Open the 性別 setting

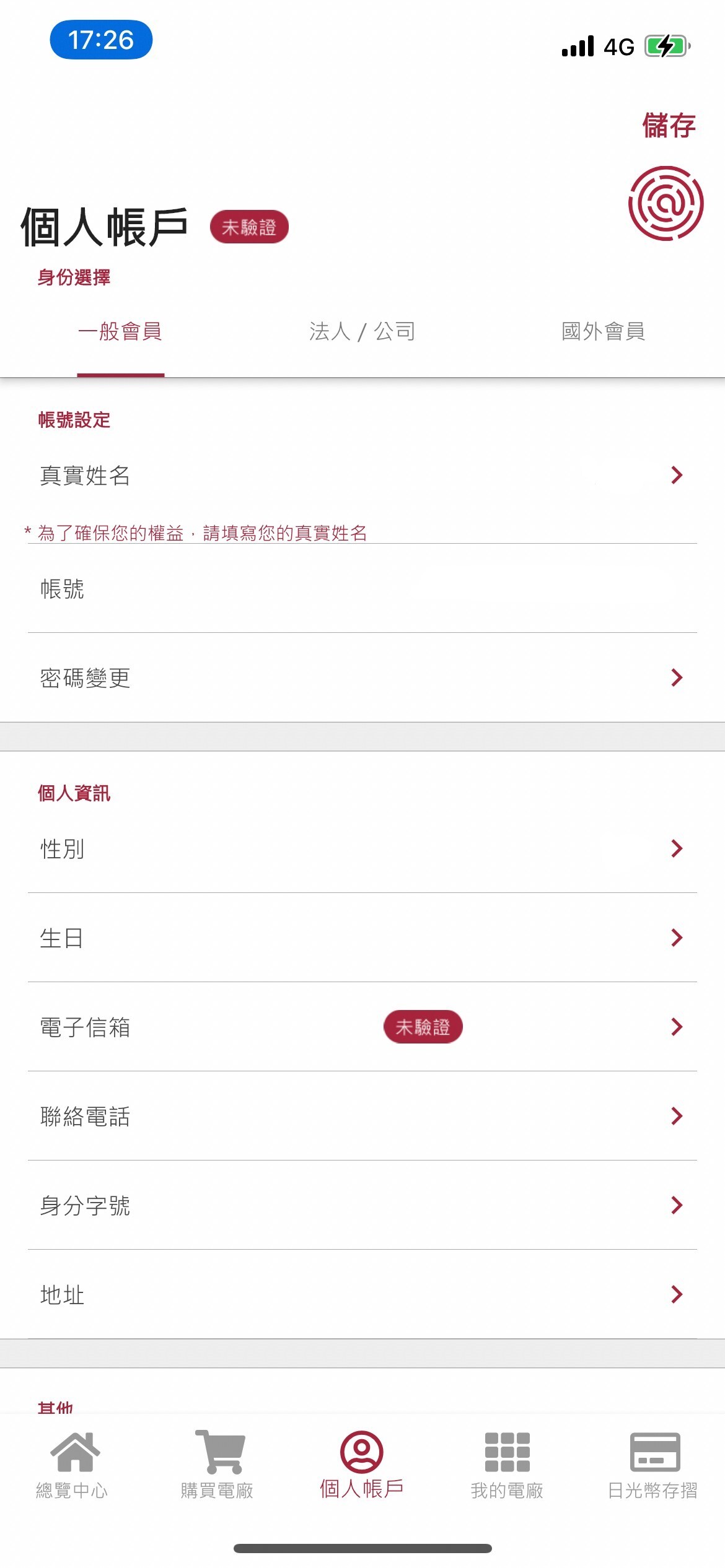(x=362, y=848)
